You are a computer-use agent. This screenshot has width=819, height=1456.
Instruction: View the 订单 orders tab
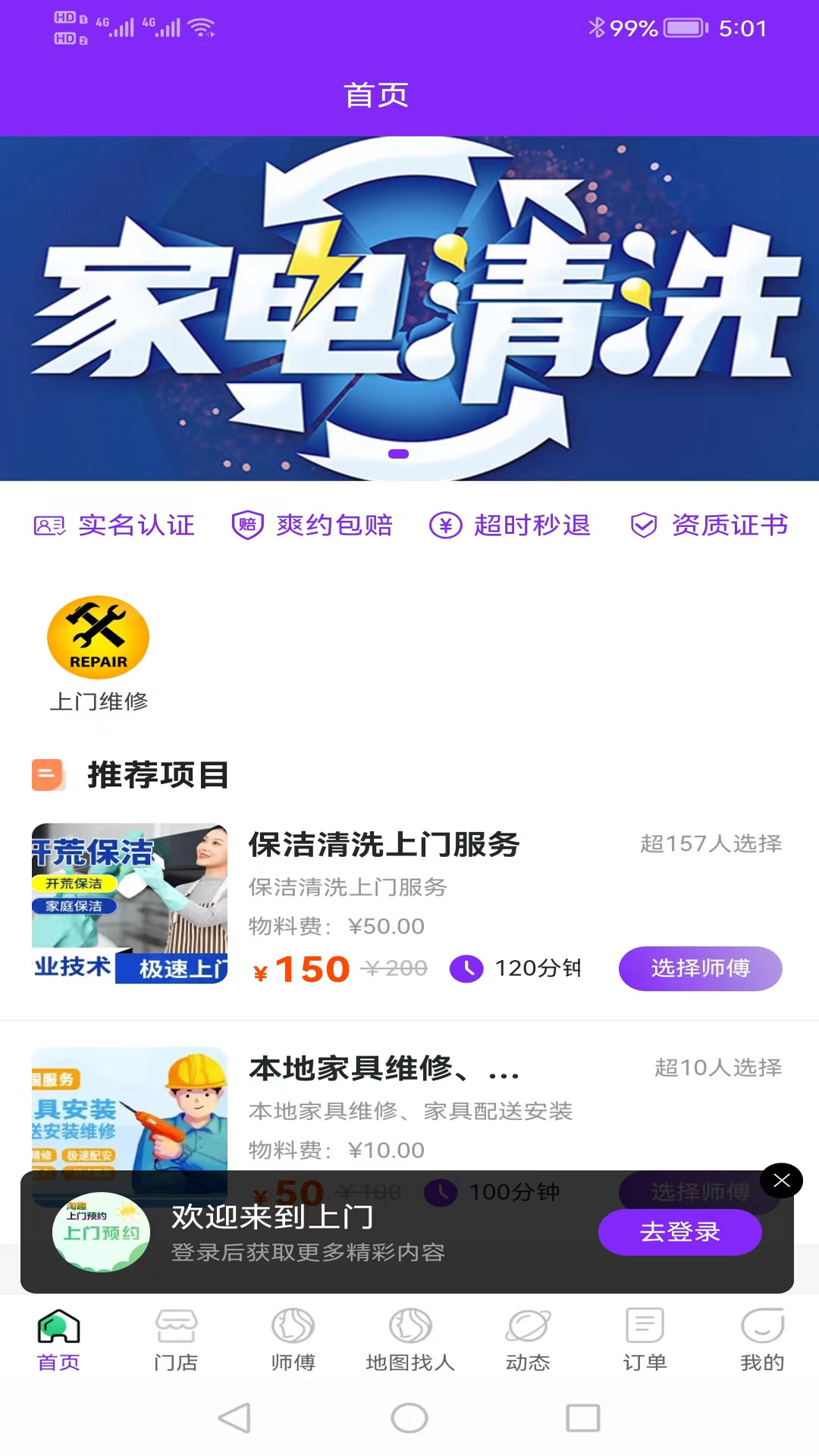645,1341
